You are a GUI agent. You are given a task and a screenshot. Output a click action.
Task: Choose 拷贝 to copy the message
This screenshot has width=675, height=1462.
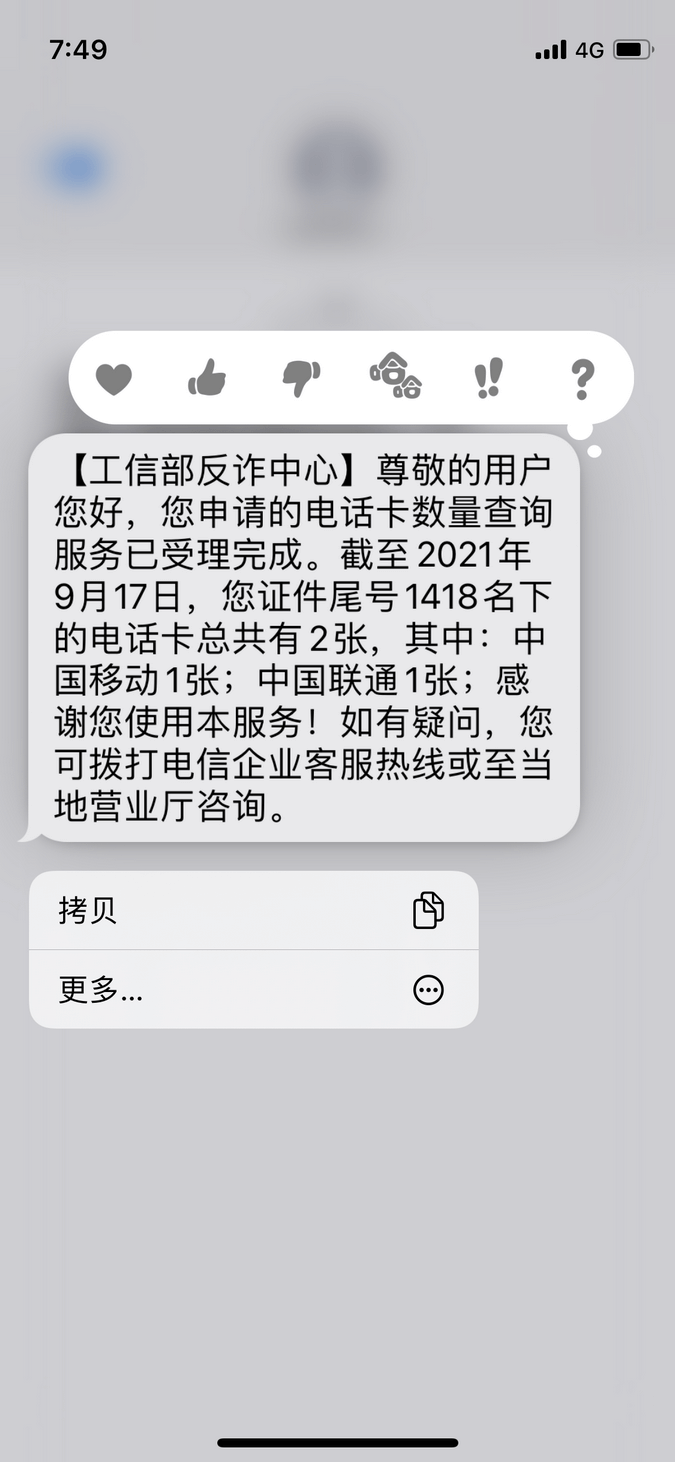(x=253, y=910)
